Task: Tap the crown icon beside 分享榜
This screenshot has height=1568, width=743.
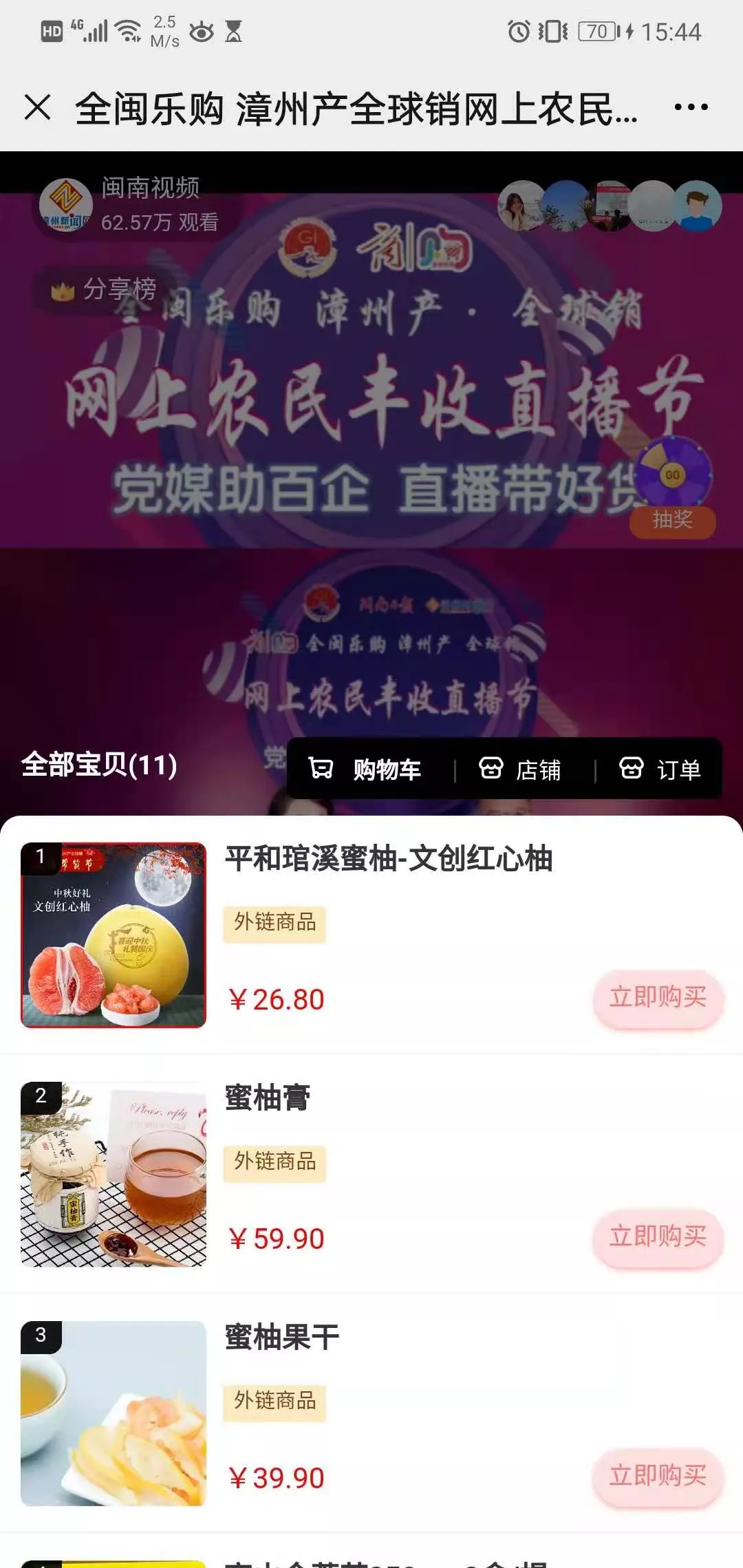Action: [x=63, y=290]
